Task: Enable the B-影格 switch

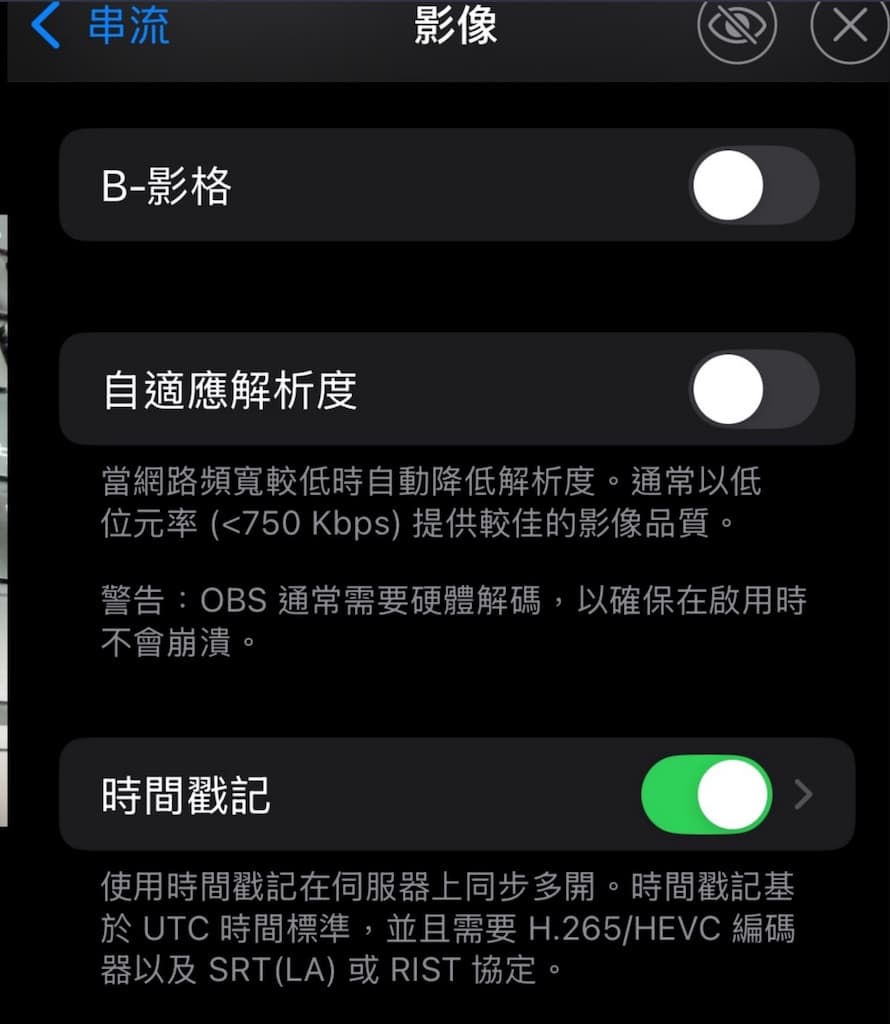Action: [x=754, y=186]
